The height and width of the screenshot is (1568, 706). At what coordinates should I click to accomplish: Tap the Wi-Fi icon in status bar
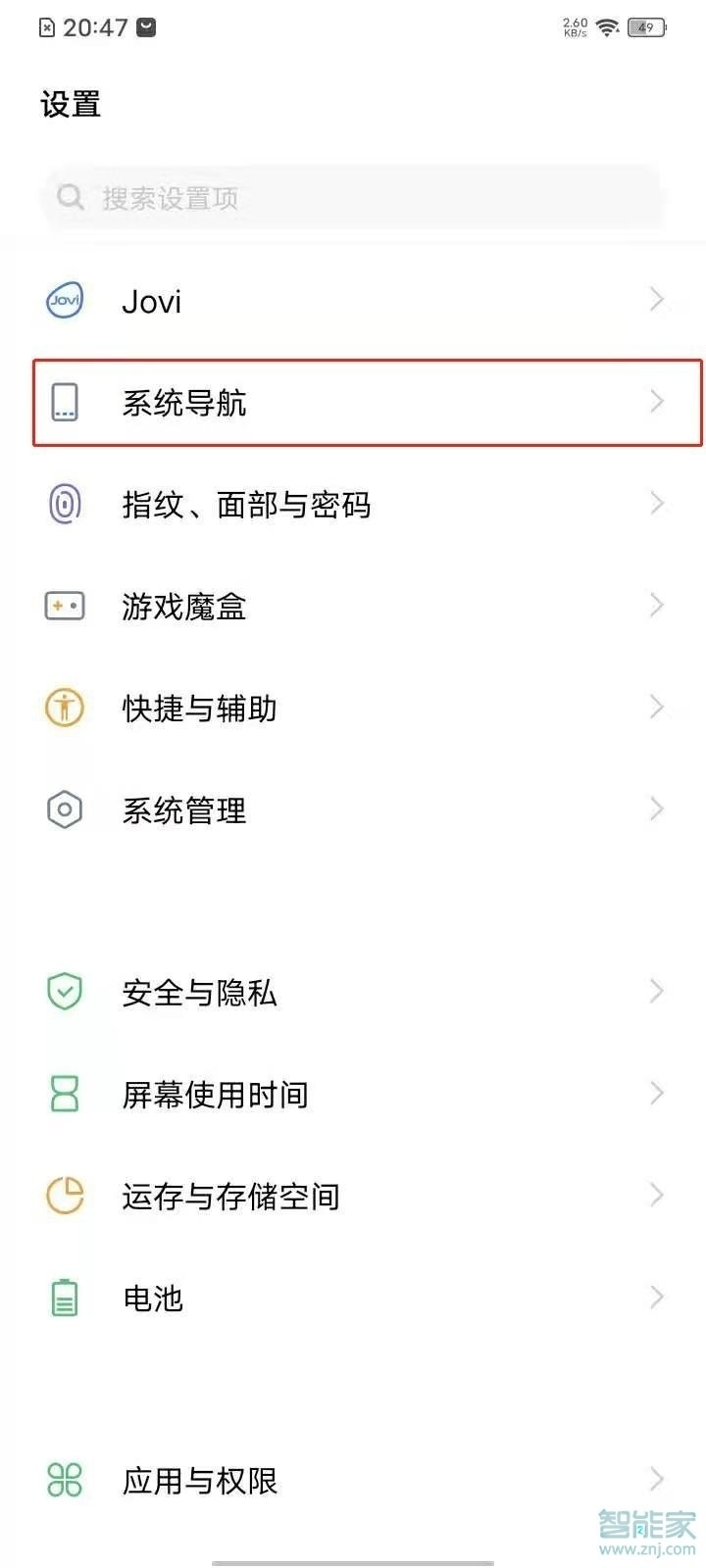[606, 27]
